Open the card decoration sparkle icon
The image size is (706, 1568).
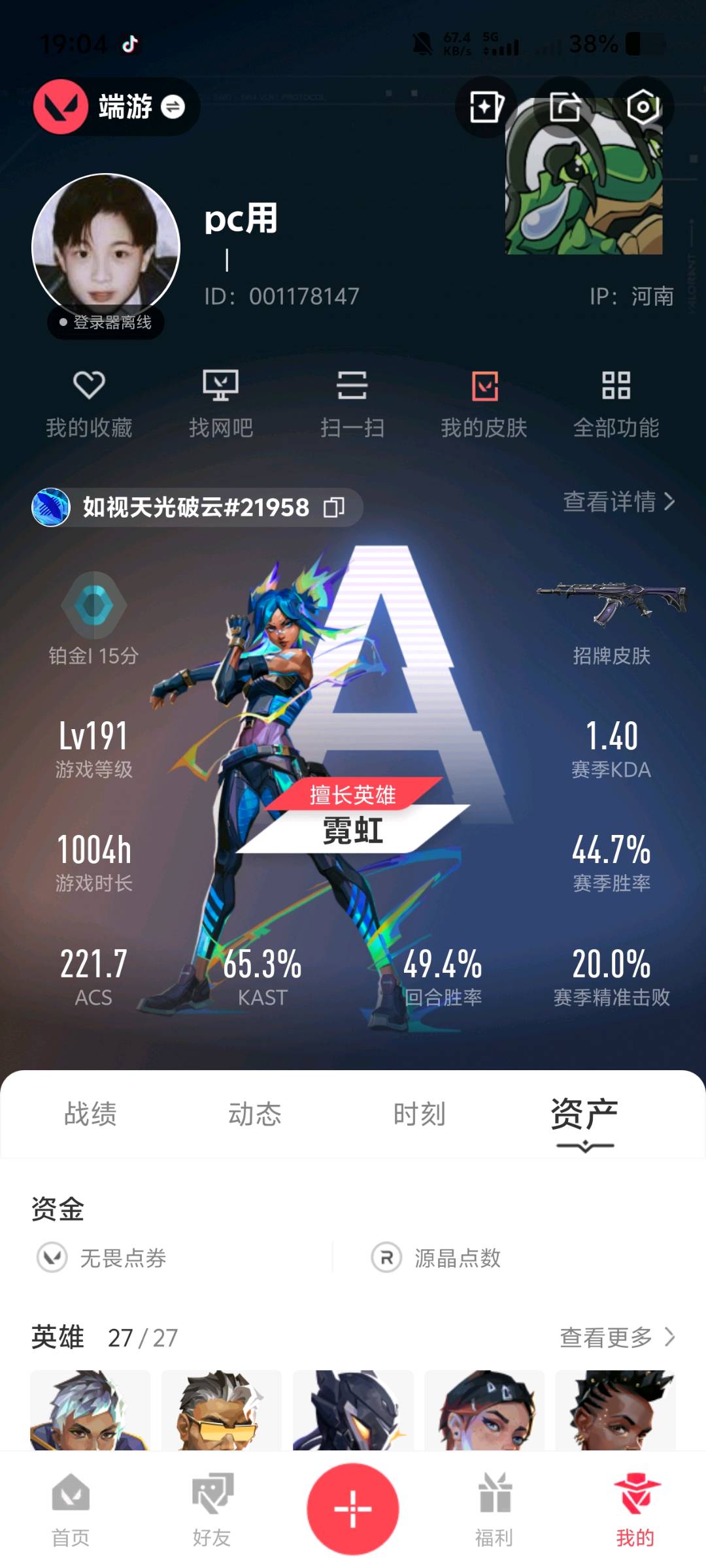point(486,106)
